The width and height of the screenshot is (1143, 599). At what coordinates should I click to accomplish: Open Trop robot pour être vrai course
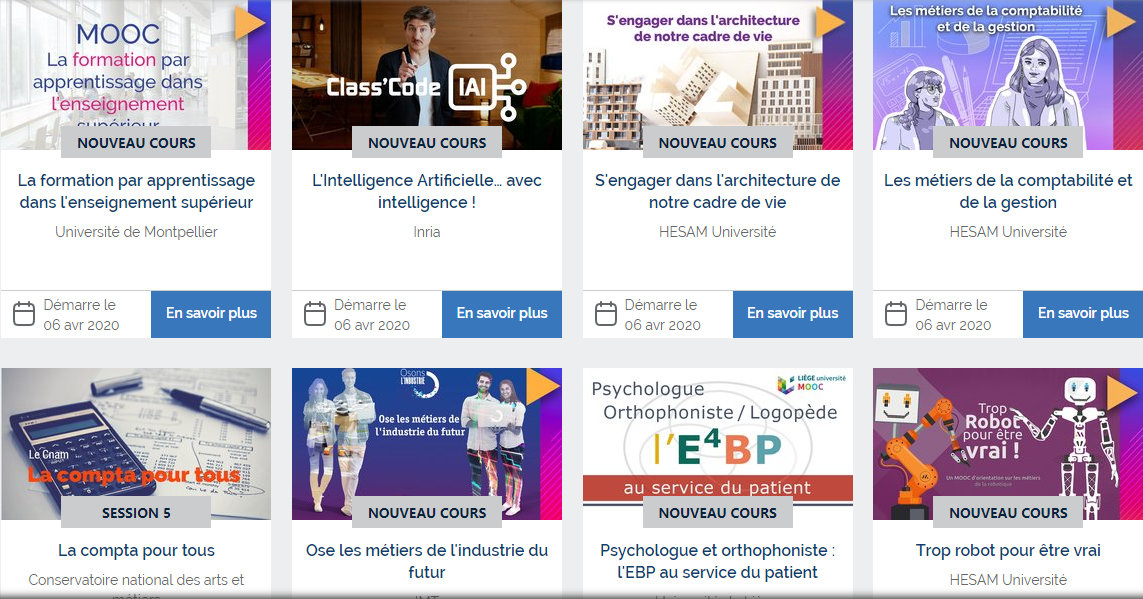click(x=1008, y=550)
